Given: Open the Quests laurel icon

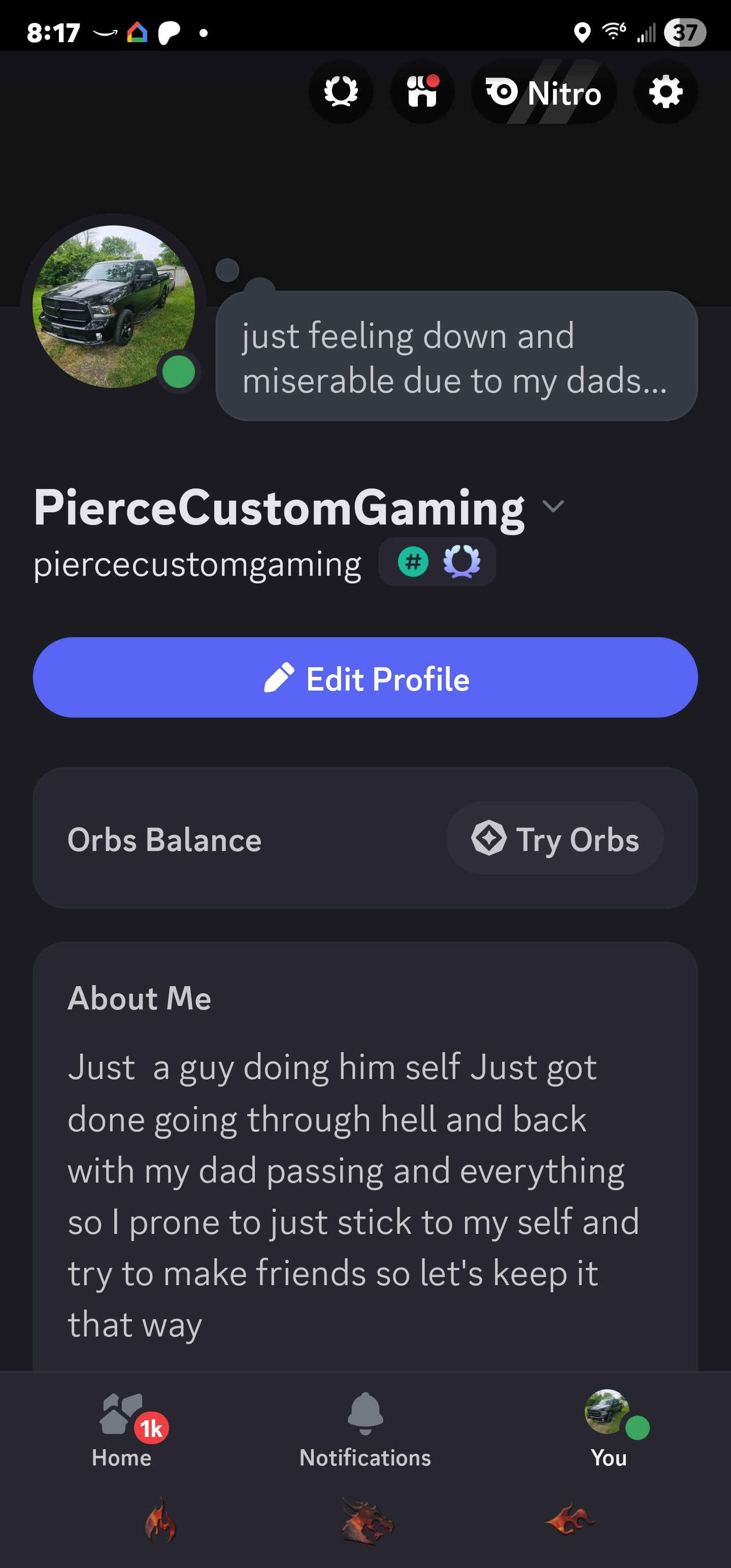Looking at the screenshot, I should tap(341, 92).
